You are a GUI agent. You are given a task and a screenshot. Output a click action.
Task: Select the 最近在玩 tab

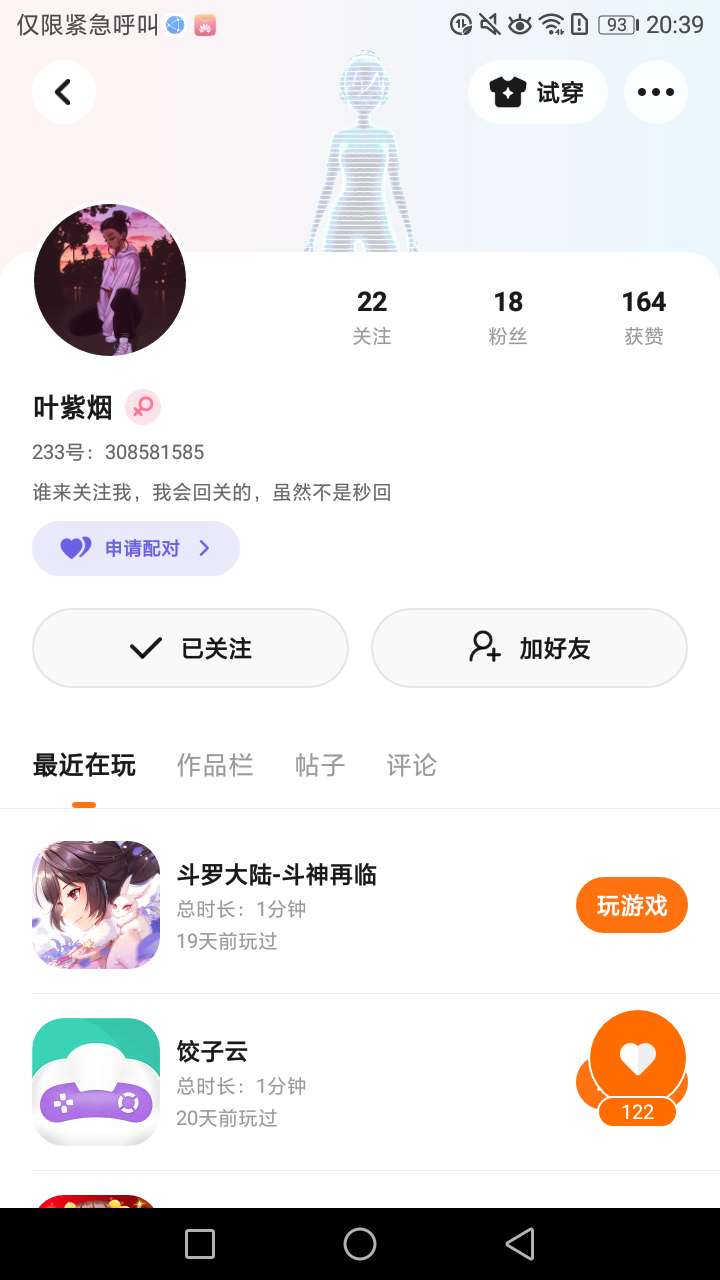click(x=84, y=766)
